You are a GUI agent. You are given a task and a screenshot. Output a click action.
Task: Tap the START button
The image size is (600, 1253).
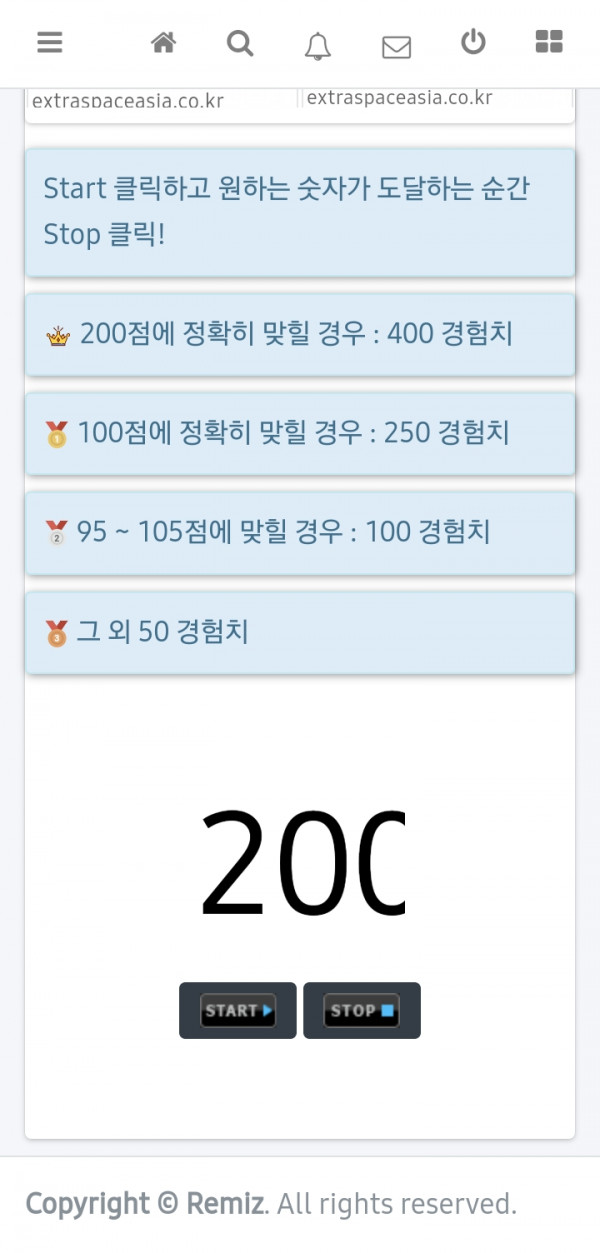coord(238,1010)
